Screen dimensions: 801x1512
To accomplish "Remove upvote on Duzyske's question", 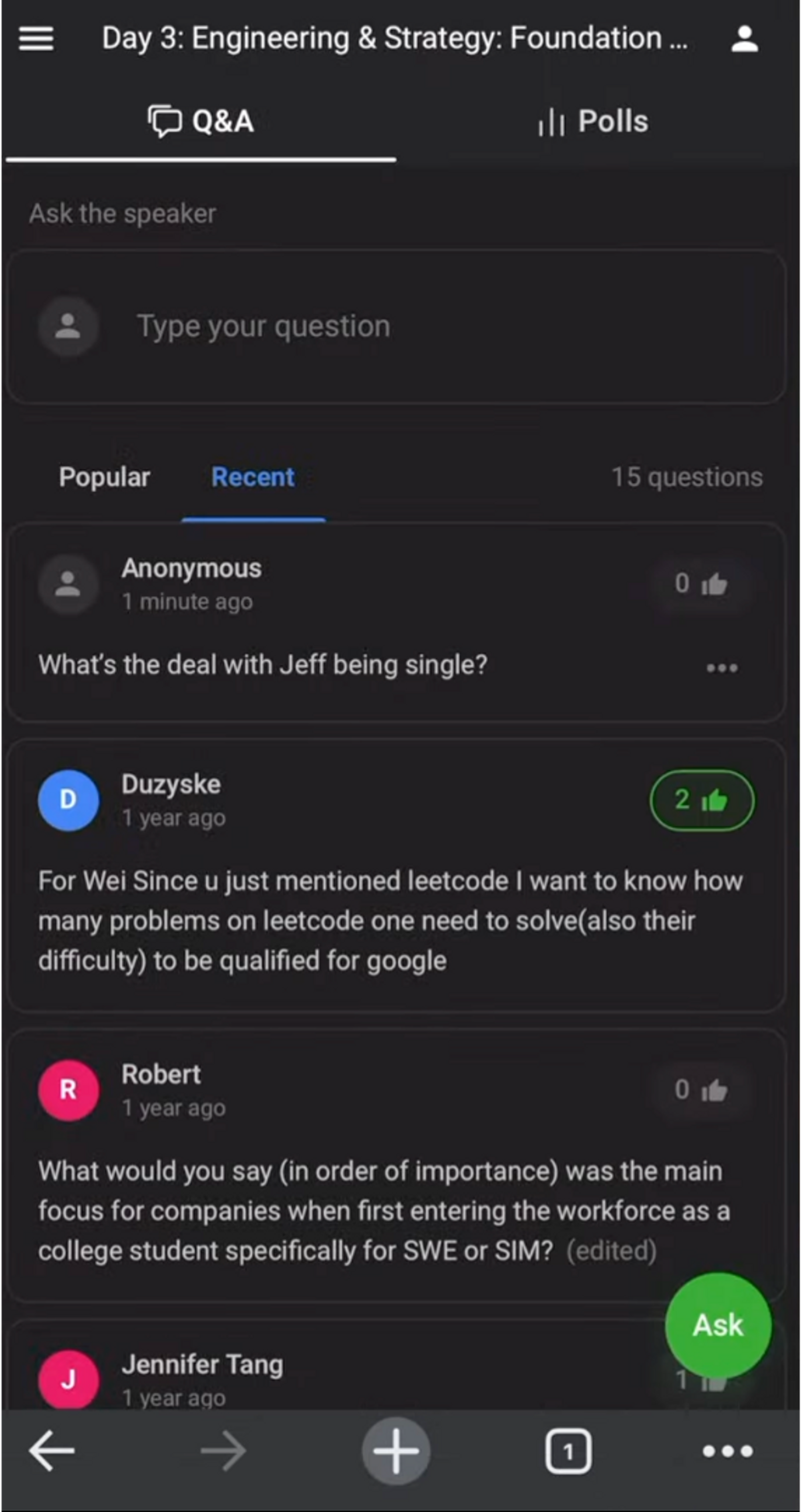I will [x=702, y=799].
